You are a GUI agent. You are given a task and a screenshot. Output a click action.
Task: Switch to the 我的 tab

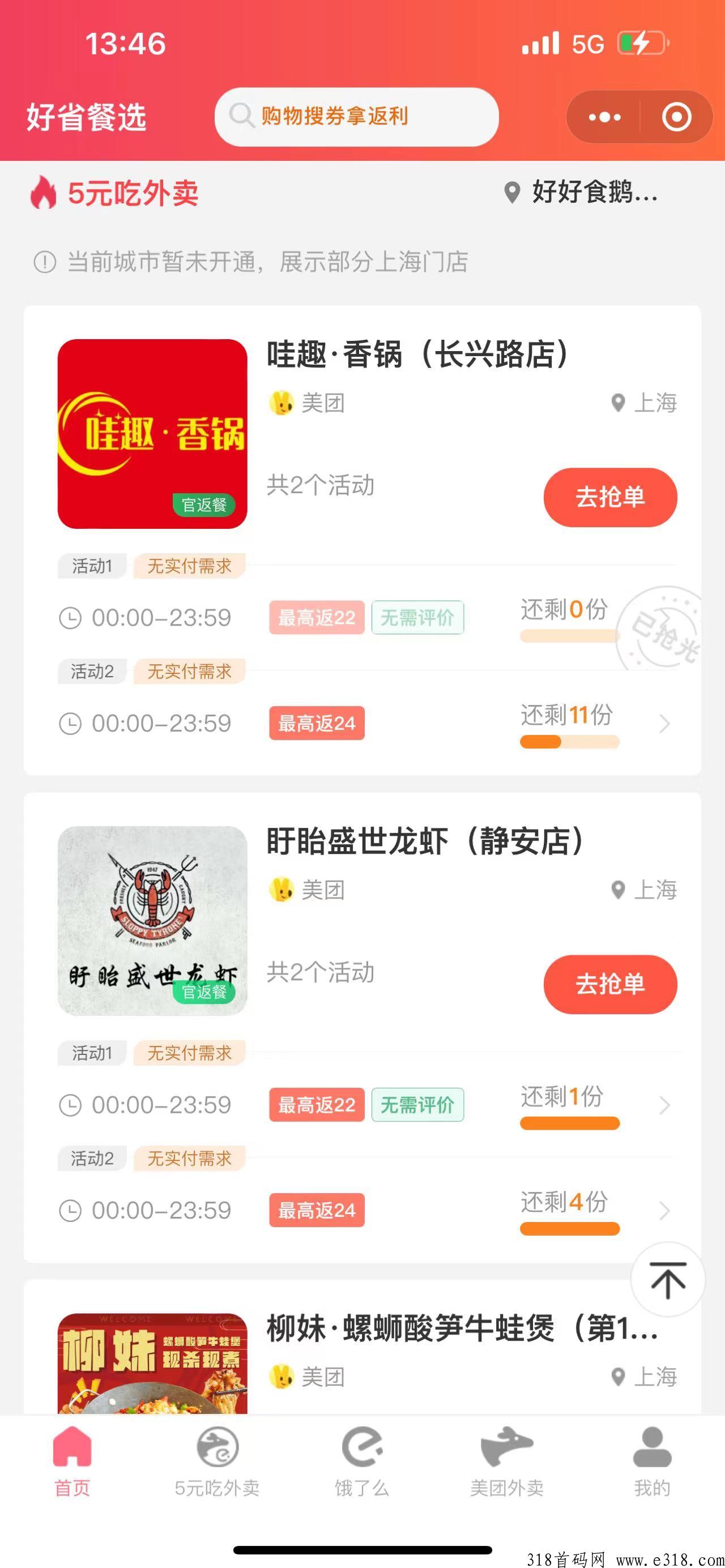click(652, 1461)
